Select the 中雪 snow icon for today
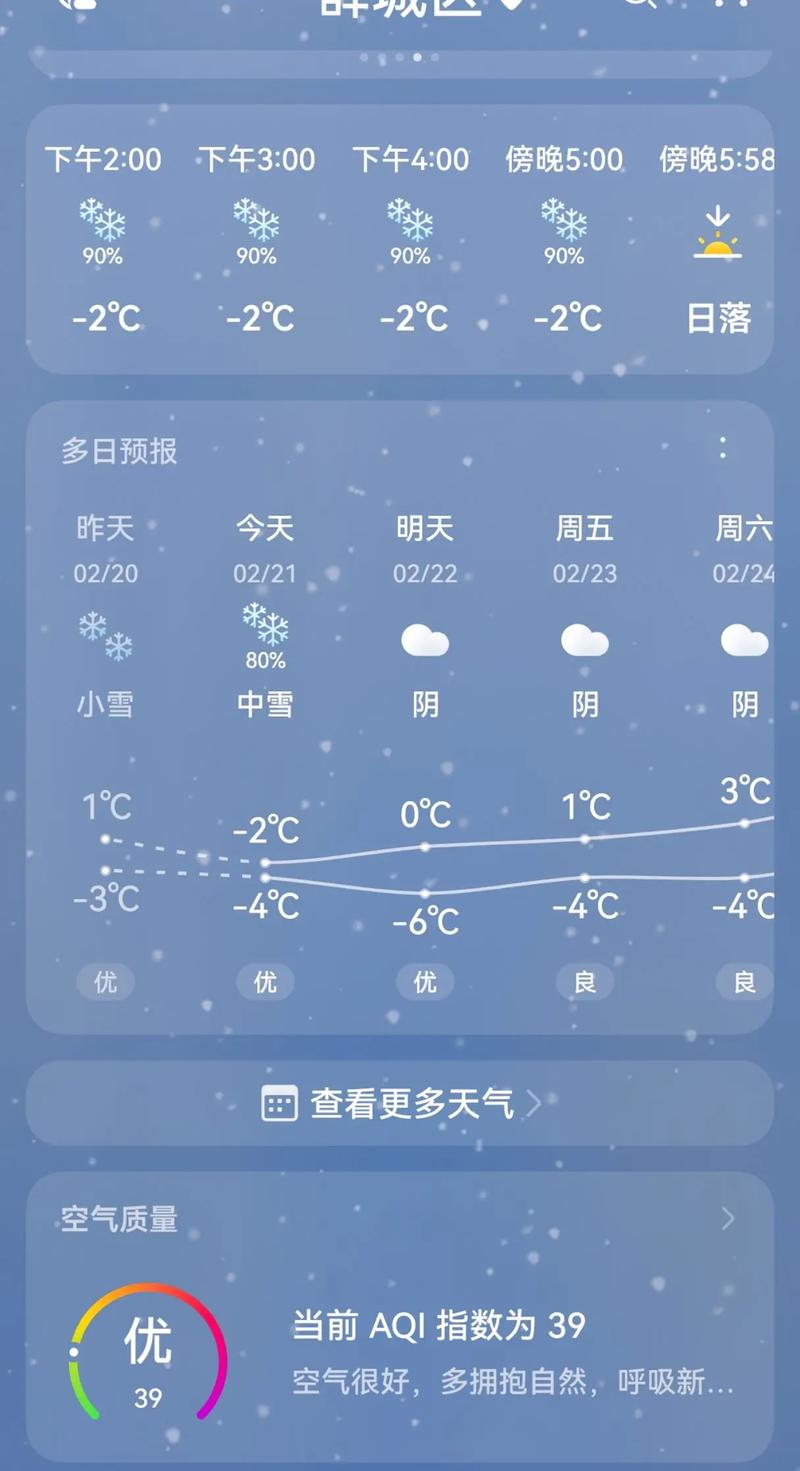Screen dimensions: 800x1471 (x=265, y=624)
